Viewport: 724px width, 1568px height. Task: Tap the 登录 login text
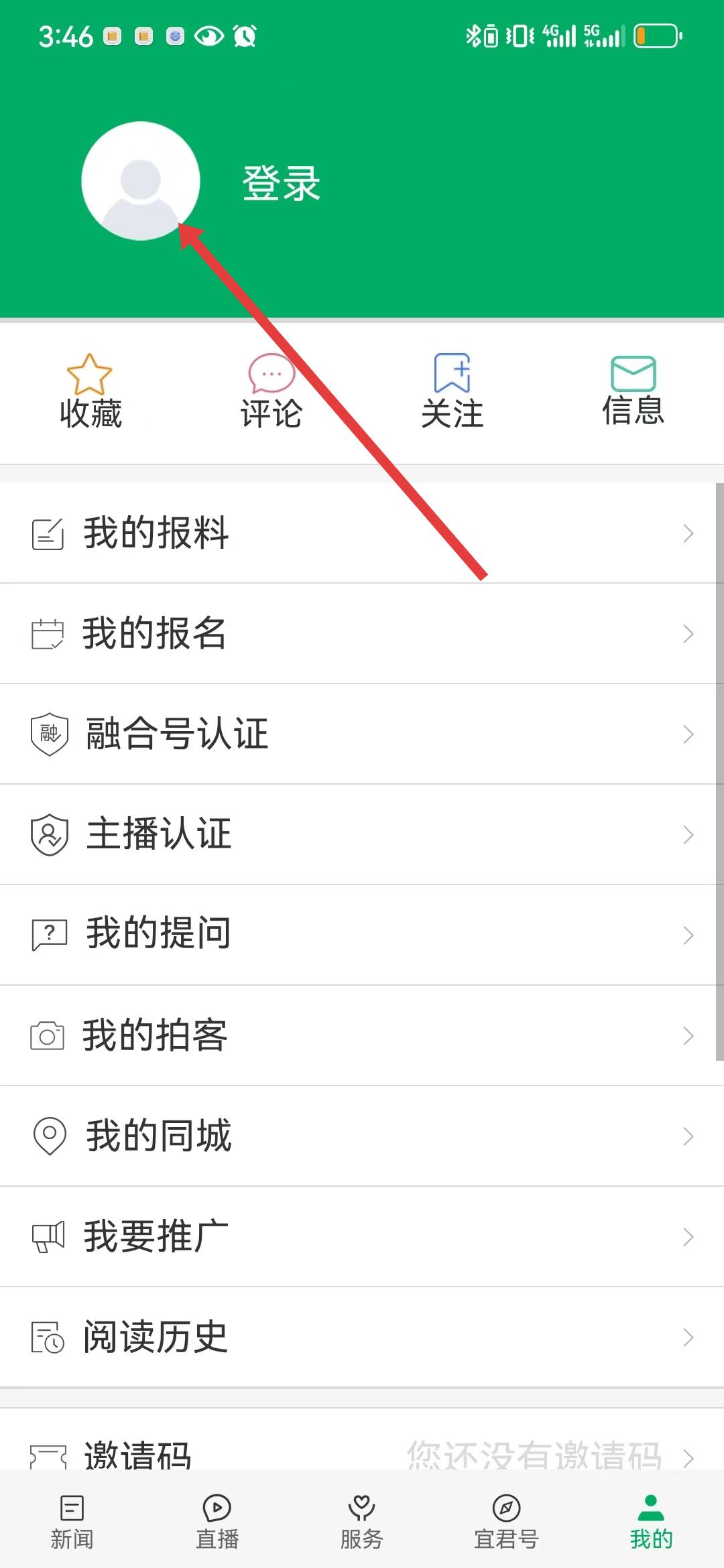click(x=281, y=183)
